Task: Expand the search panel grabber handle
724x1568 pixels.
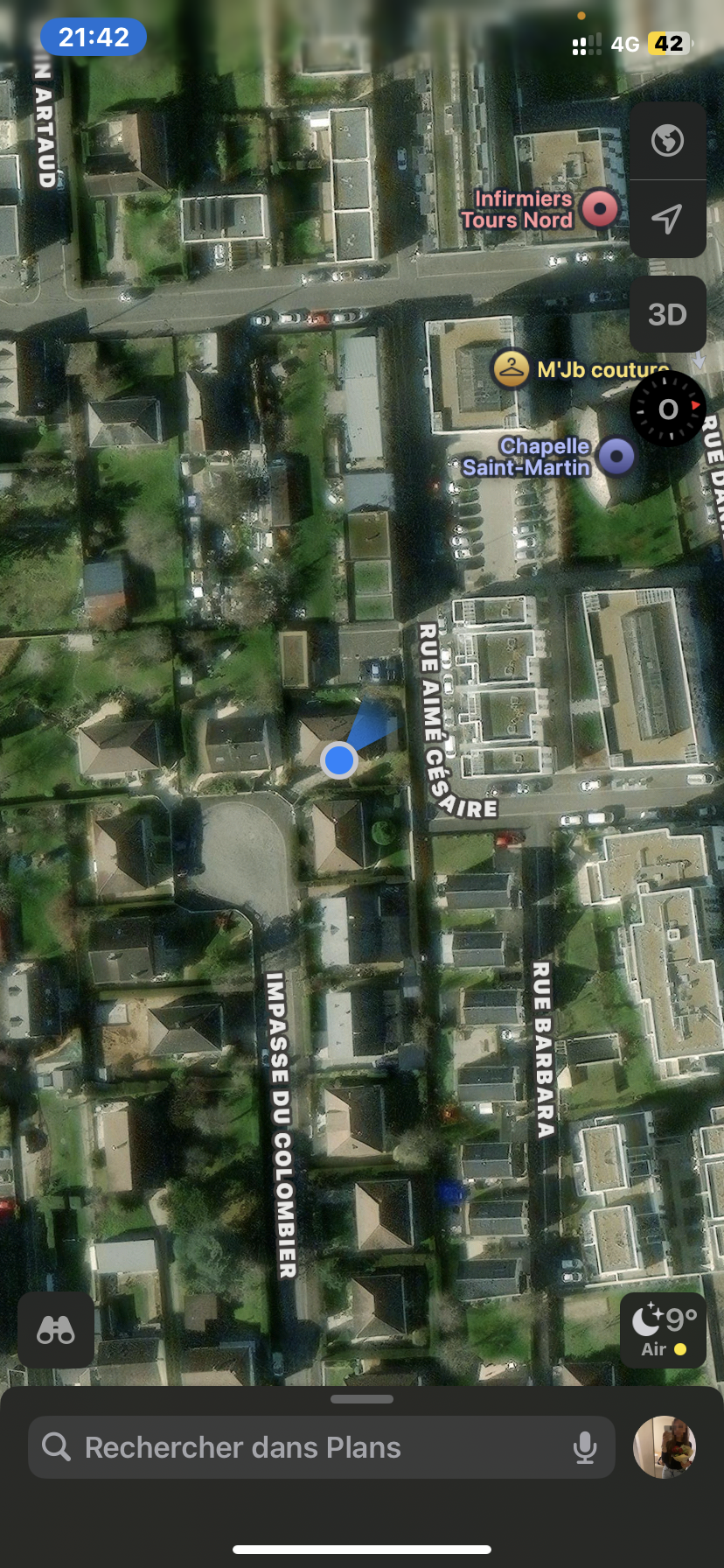Action: (362, 1399)
